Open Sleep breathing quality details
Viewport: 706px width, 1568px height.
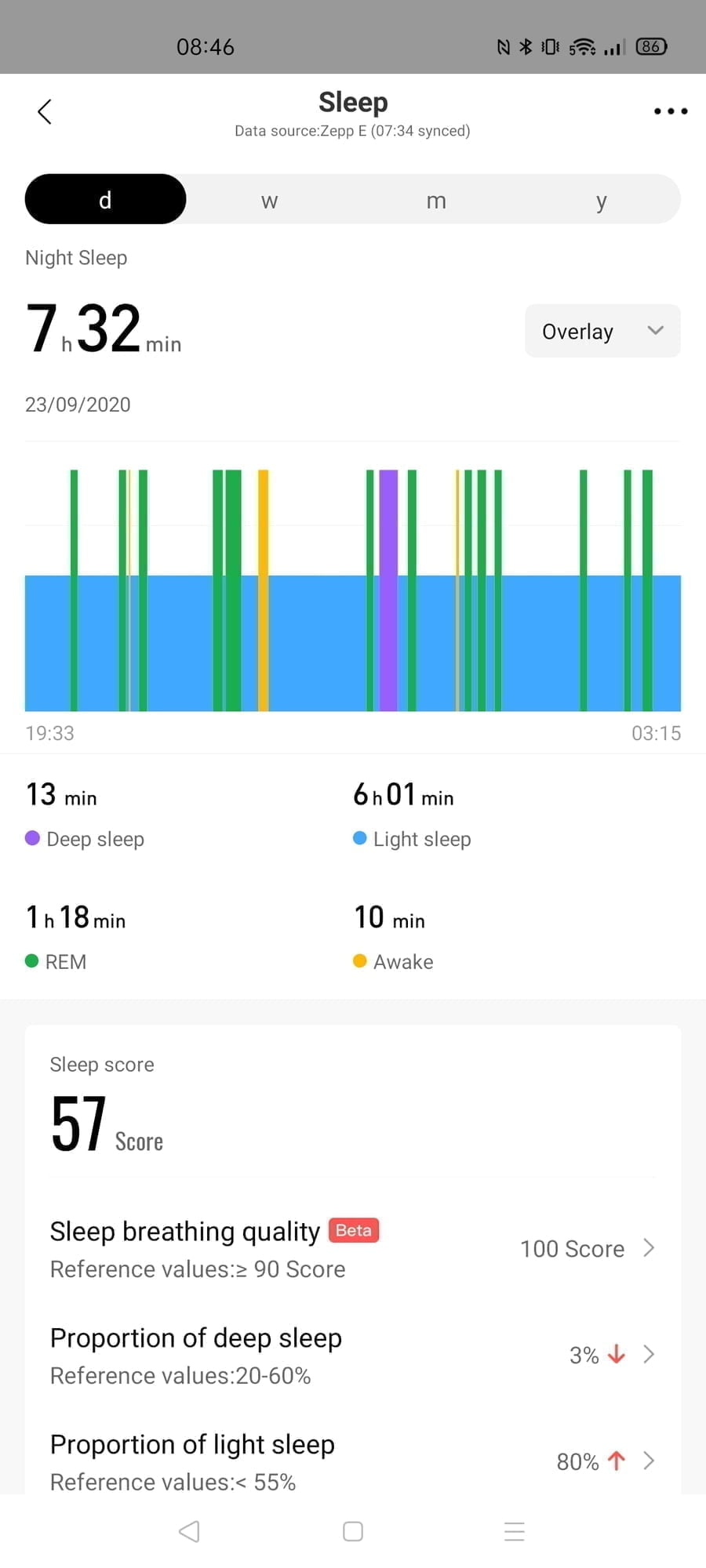(353, 1249)
